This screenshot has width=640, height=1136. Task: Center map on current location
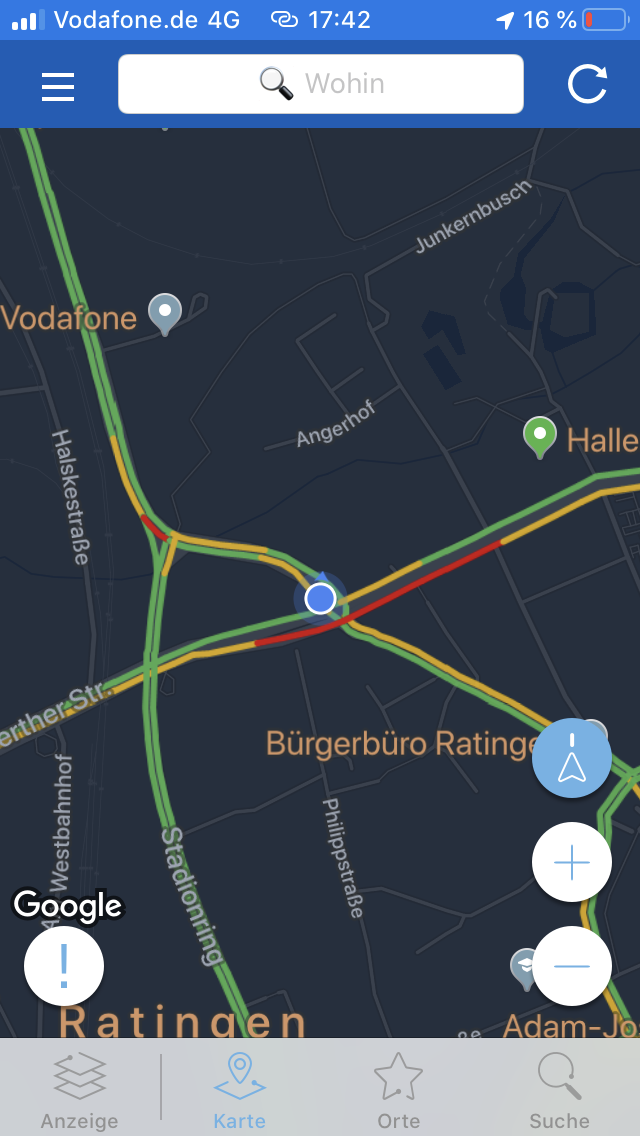(571, 758)
